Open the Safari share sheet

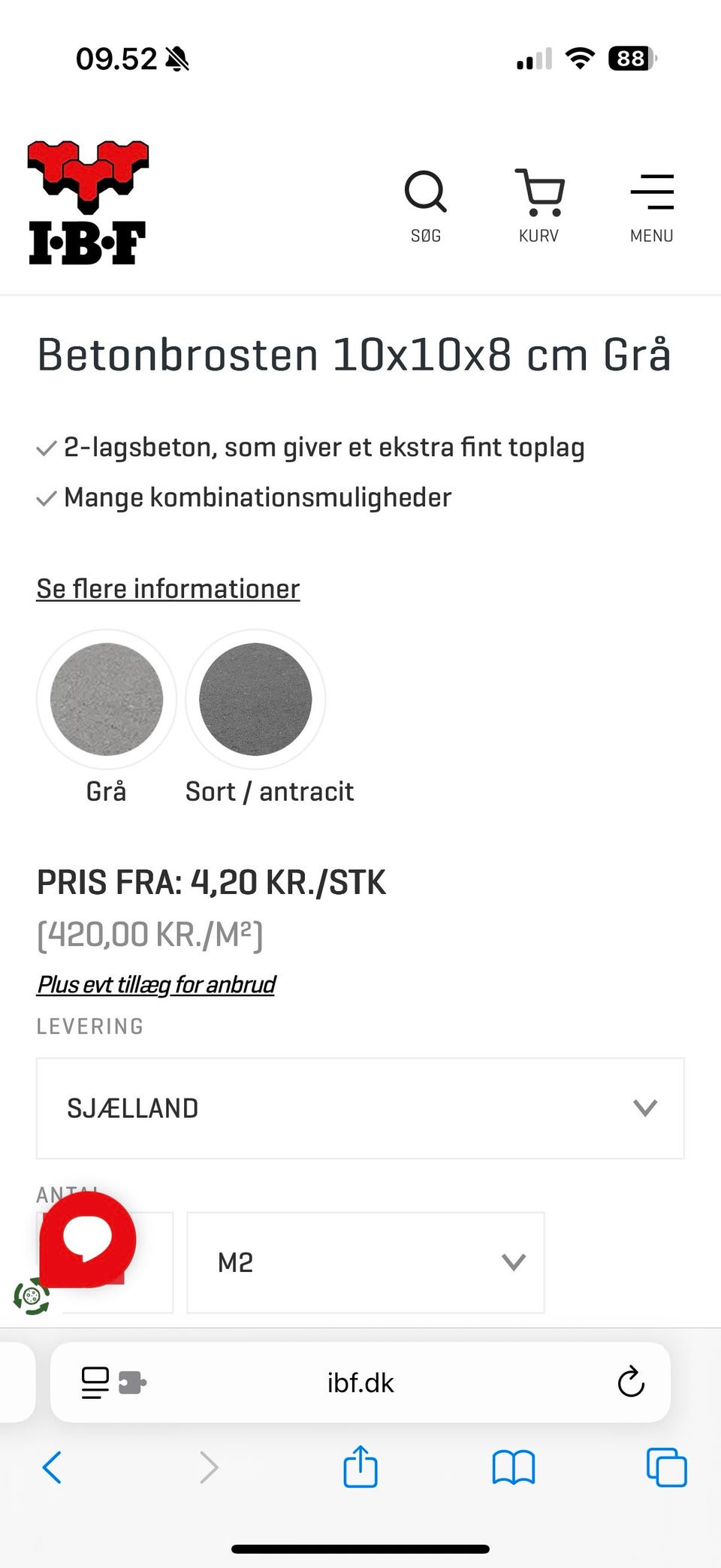[360, 1467]
